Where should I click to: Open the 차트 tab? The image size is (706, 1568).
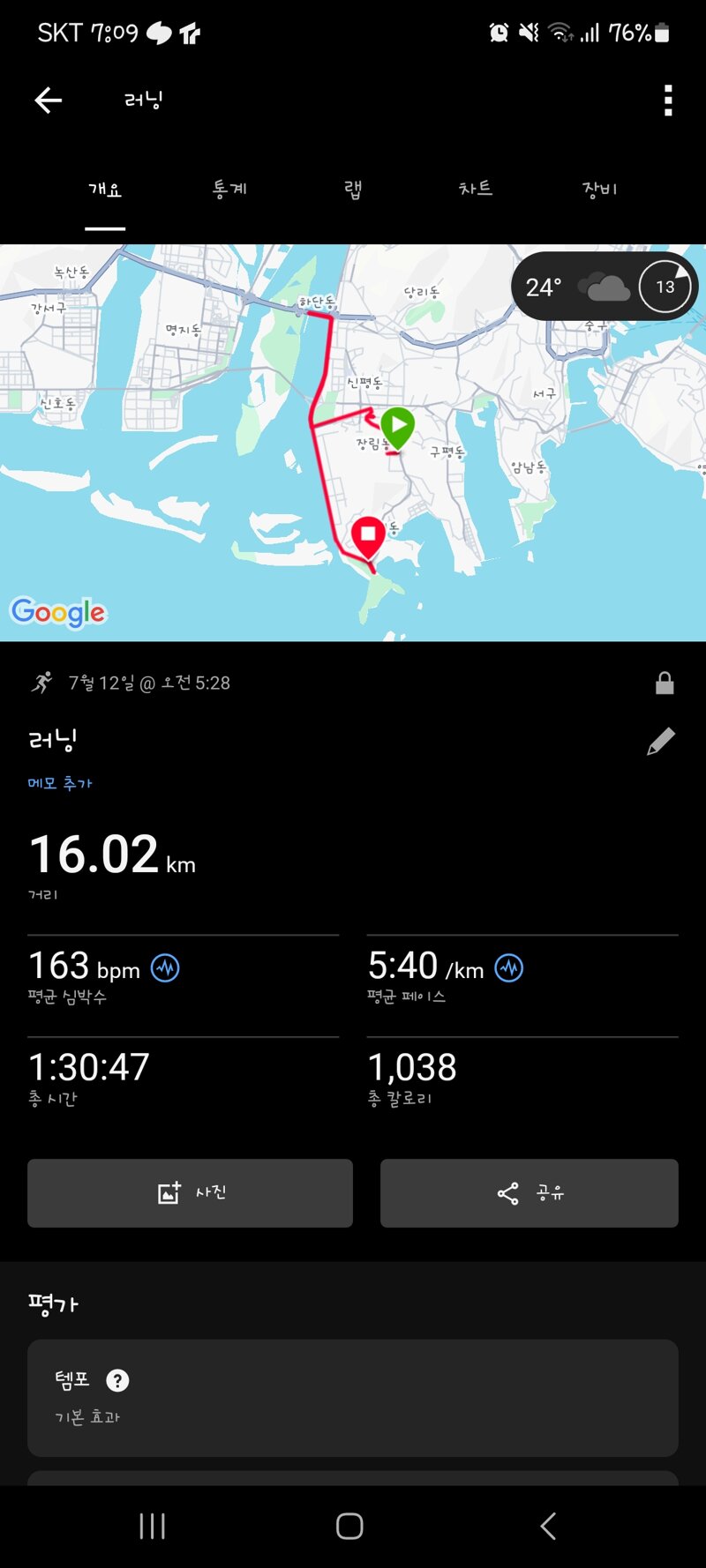pos(476,189)
